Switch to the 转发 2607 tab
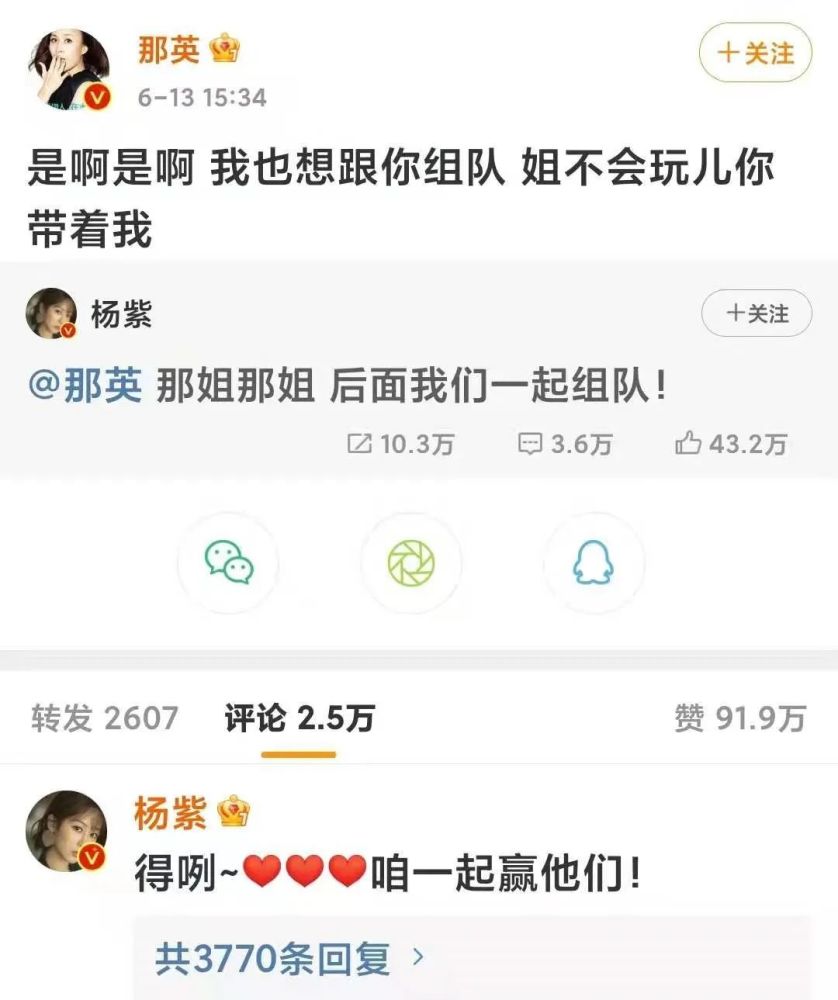This screenshot has height=1000, width=838. (105, 718)
